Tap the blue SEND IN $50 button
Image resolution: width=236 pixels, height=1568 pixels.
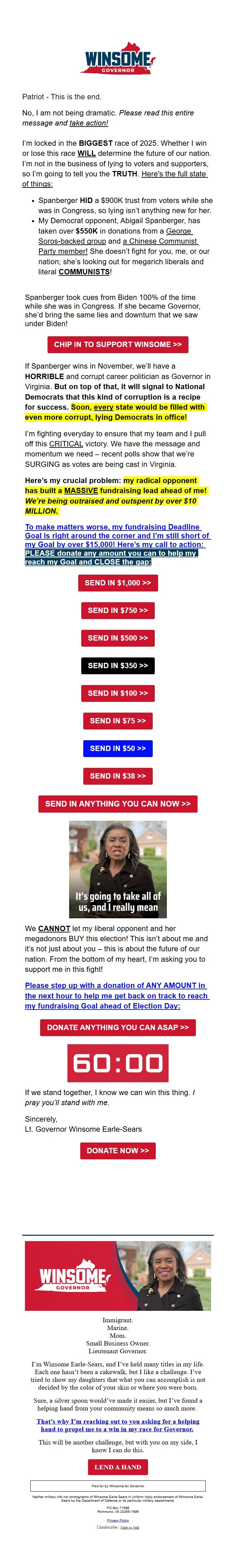[x=118, y=748]
